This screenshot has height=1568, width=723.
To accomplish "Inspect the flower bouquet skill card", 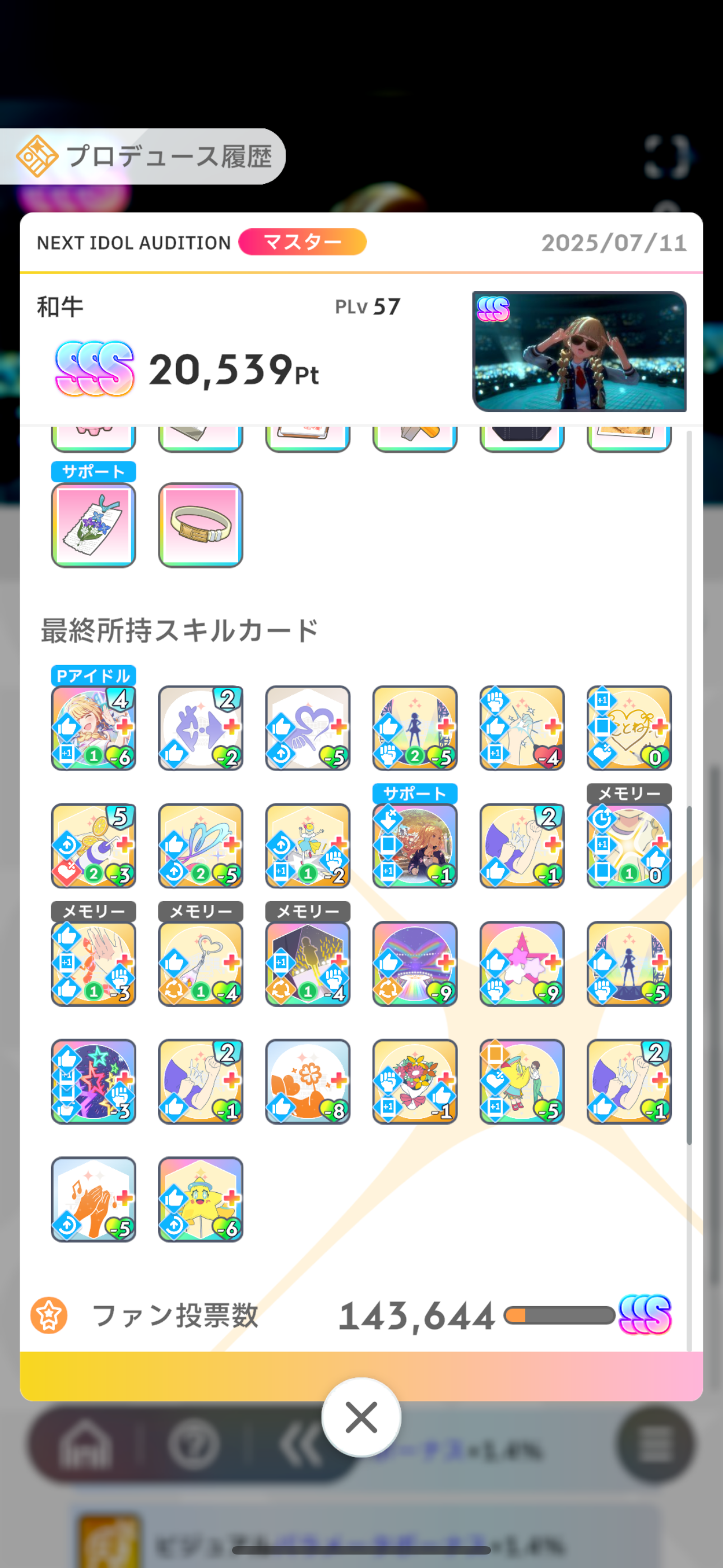I will pyautogui.click(x=414, y=1081).
